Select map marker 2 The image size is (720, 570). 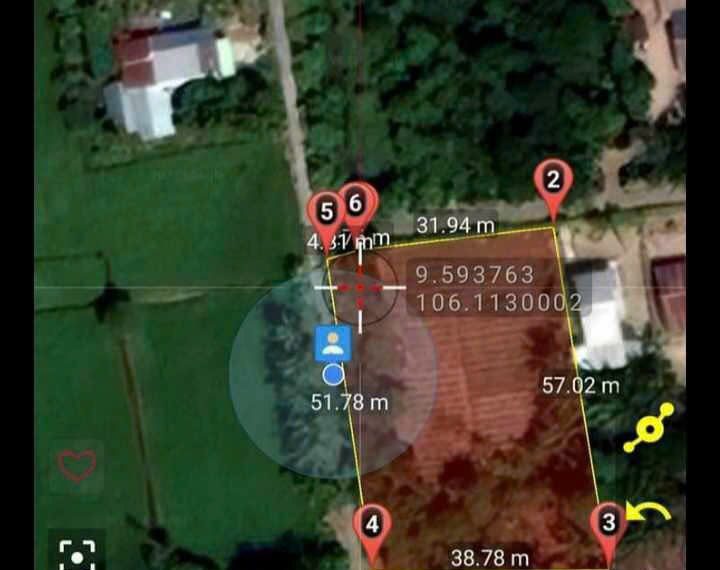tap(552, 182)
